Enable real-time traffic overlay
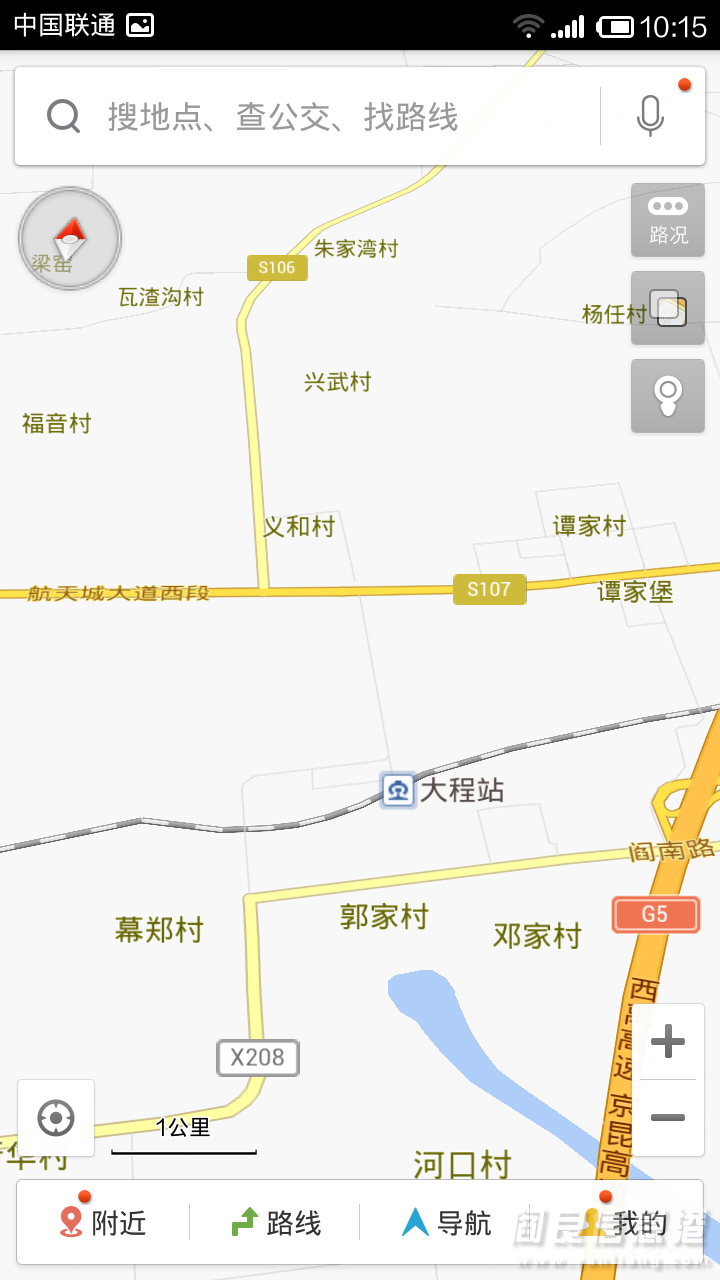Screen dimensions: 720x1280 667,220
